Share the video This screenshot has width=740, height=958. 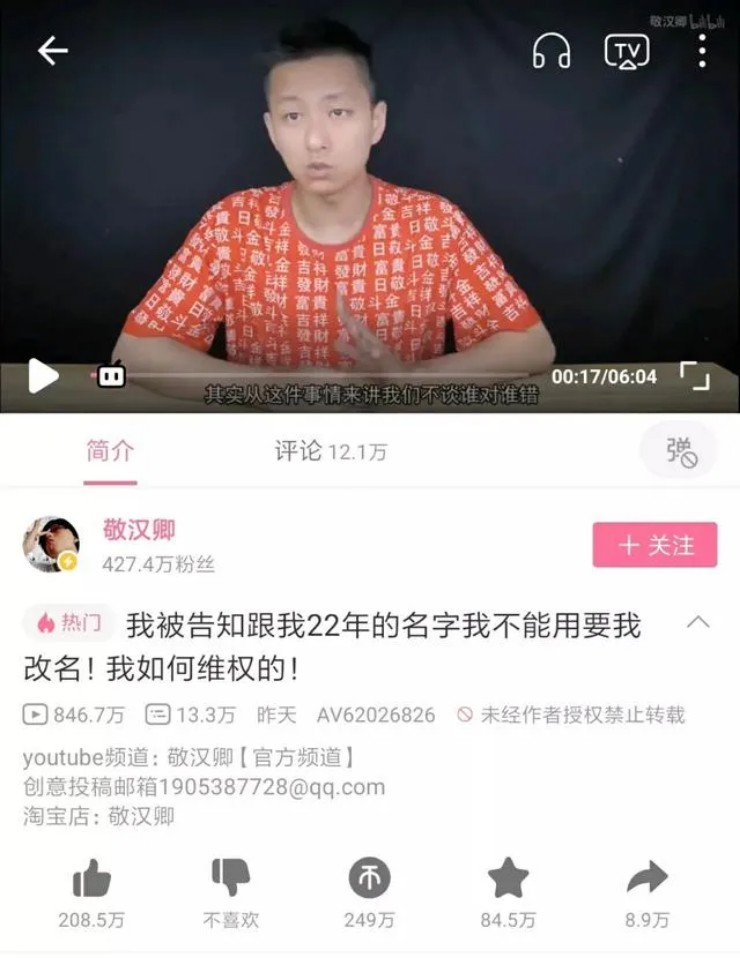(647, 879)
